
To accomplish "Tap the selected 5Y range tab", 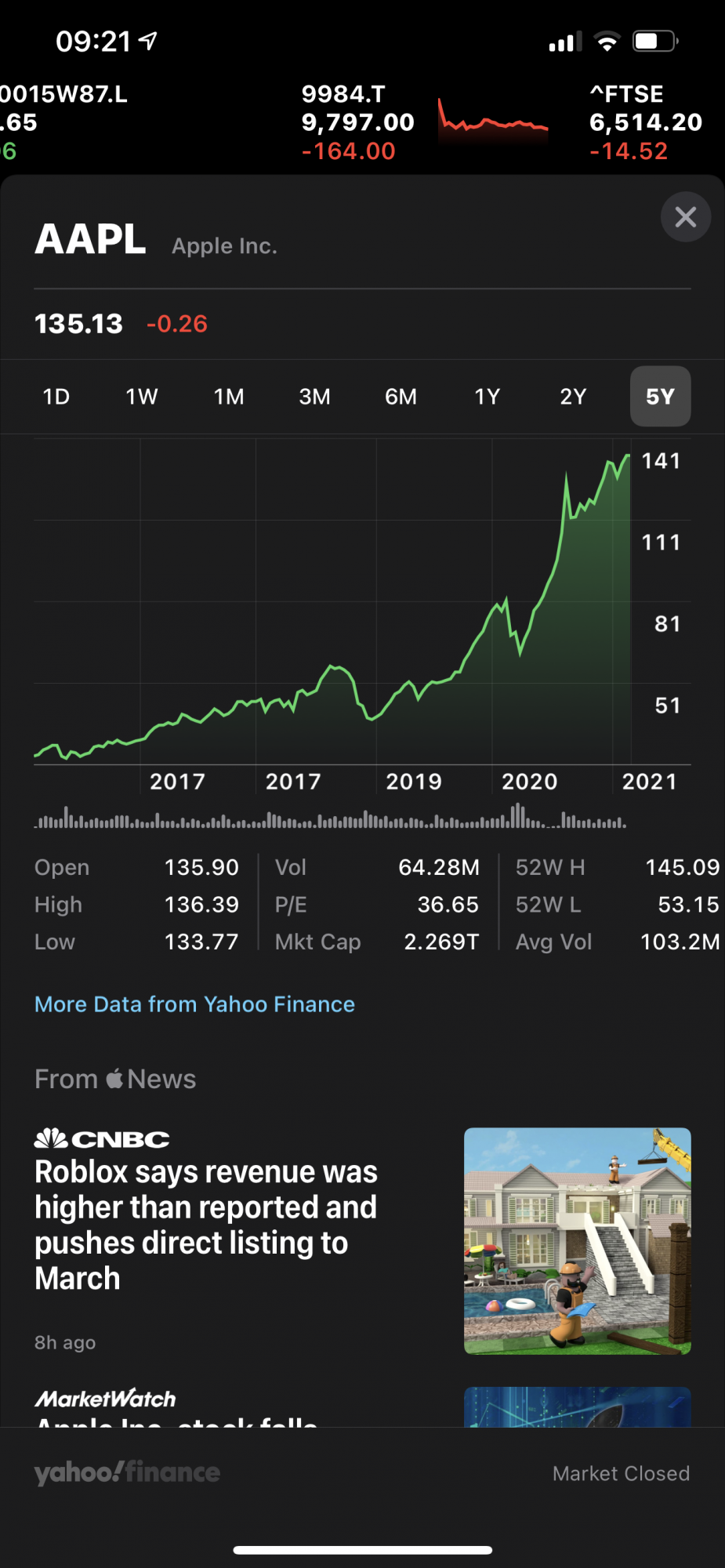I will pos(660,397).
